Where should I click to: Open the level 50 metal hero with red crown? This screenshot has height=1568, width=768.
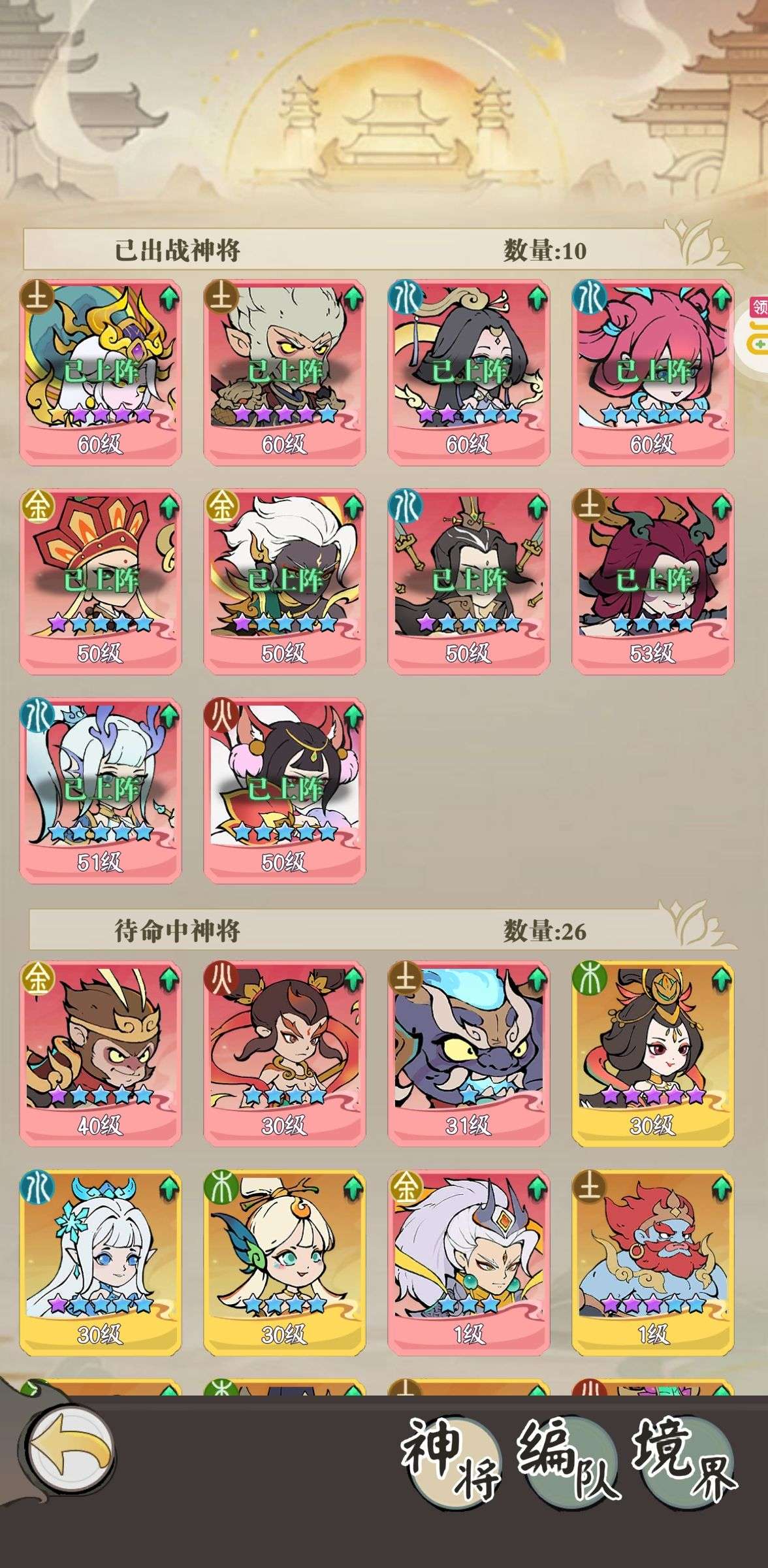[101, 580]
